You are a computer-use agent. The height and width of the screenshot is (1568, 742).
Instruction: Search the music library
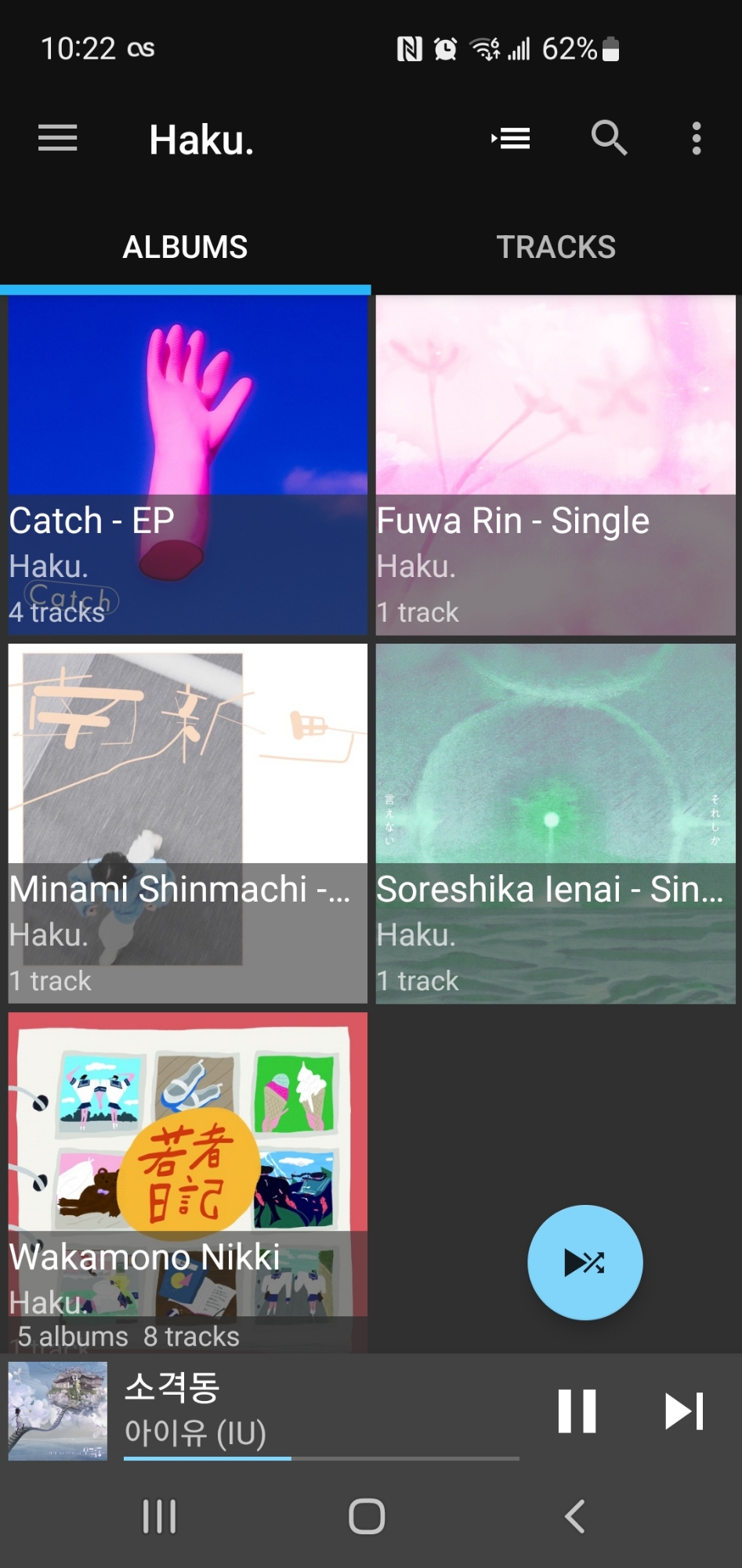(x=609, y=139)
